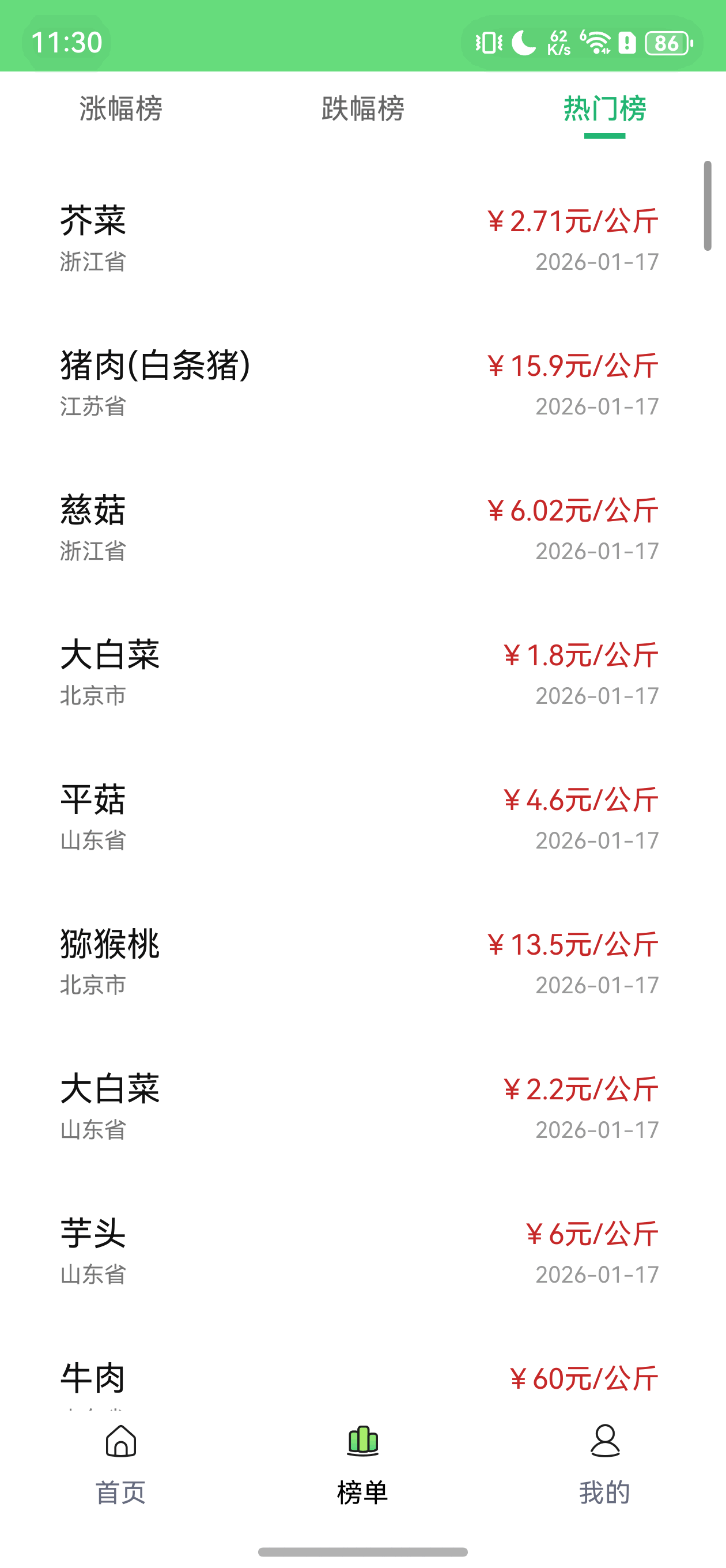The width and height of the screenshot is (726, 1568).
Task: Open the 我的 profile tab
Action: coord(604,1463)
